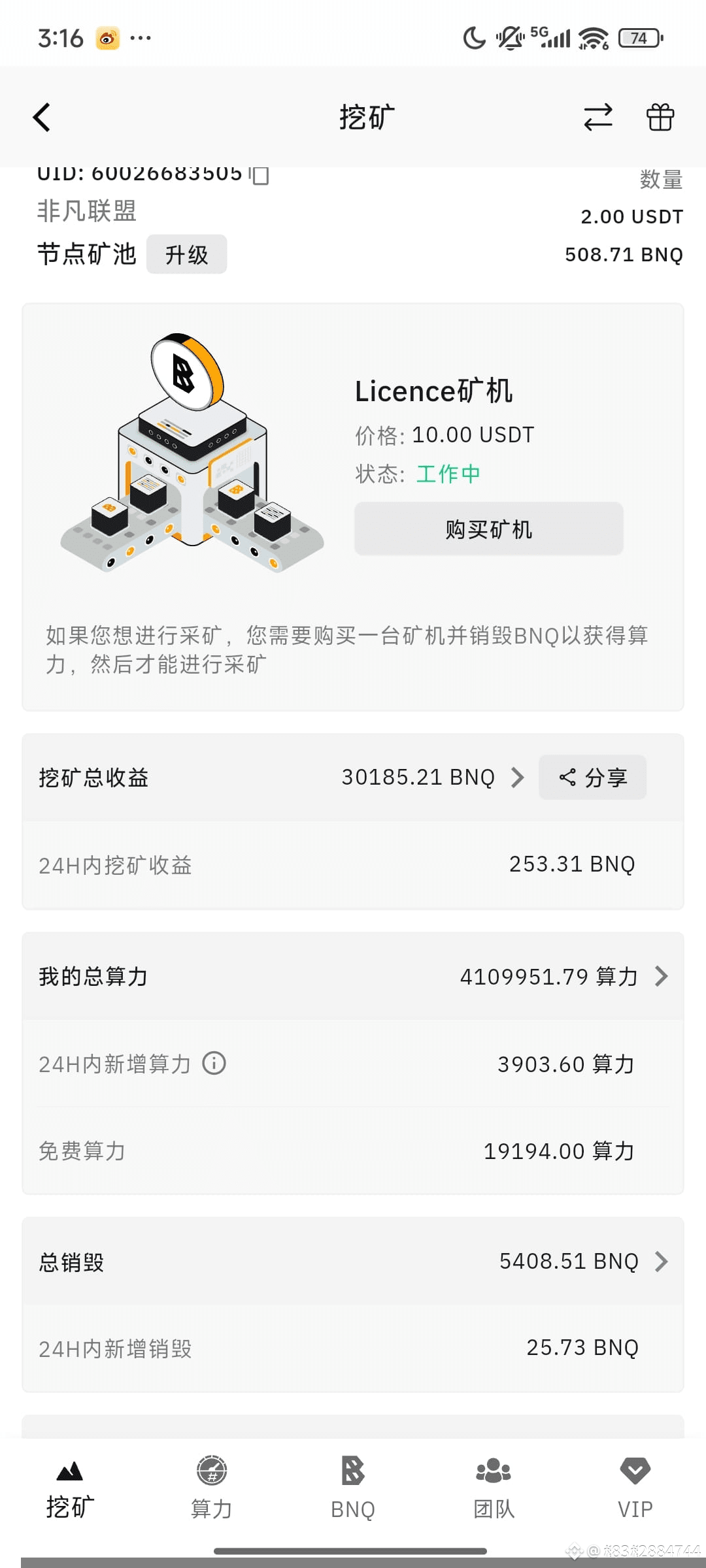Tap the battery indicator in status bar

[x=639, y=37]
